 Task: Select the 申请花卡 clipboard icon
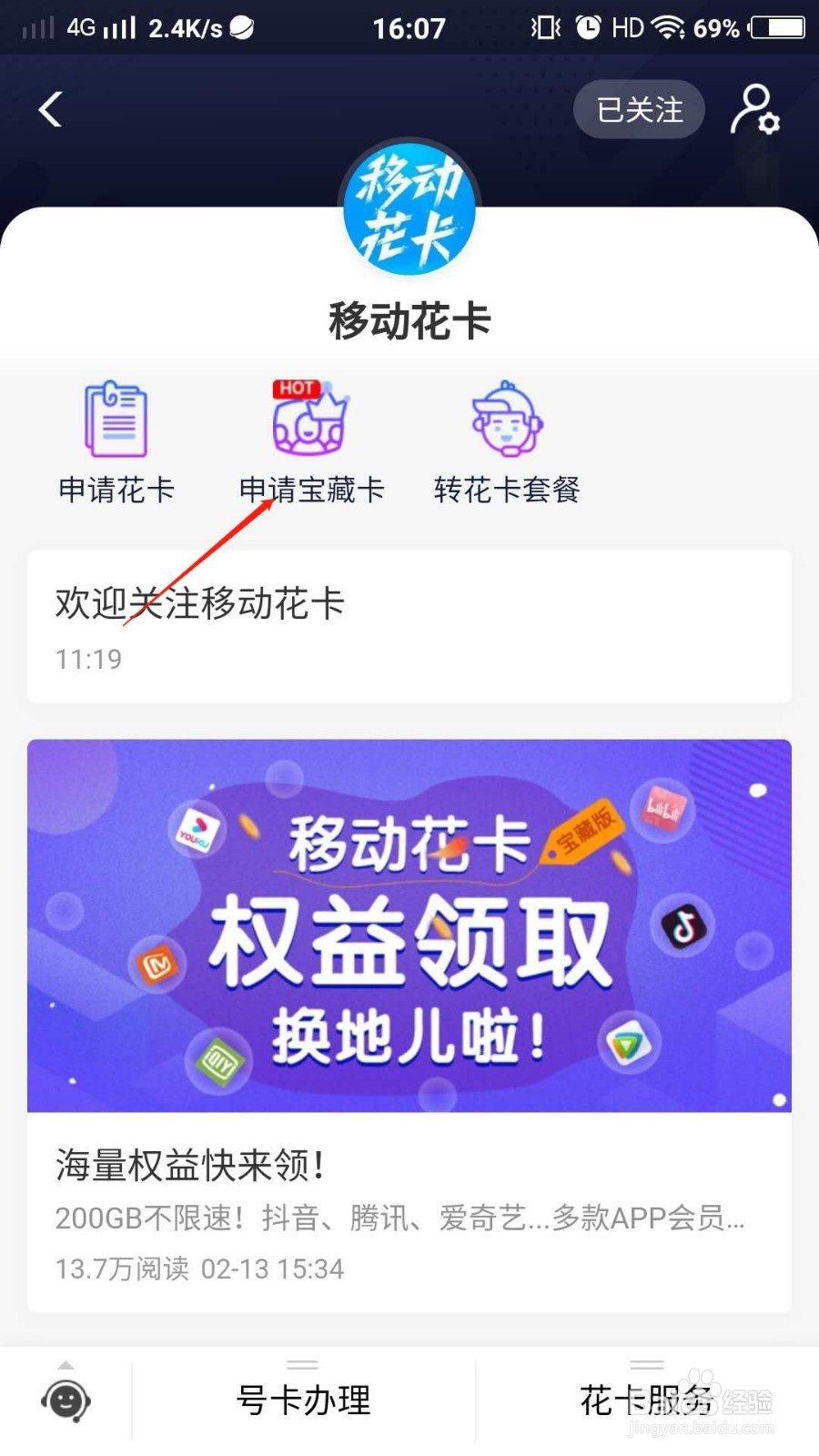[x=116, y=419]
